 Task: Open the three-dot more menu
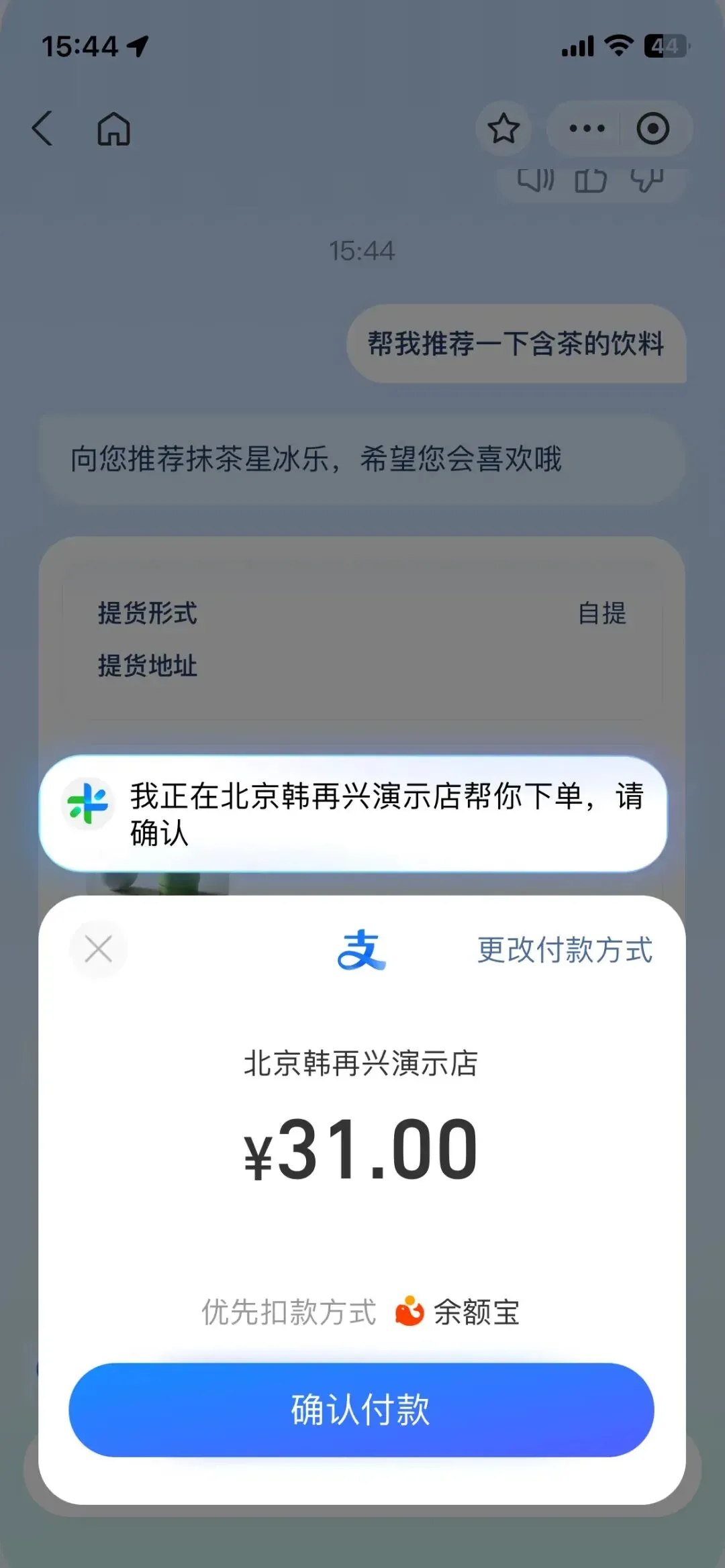(587, 128)
